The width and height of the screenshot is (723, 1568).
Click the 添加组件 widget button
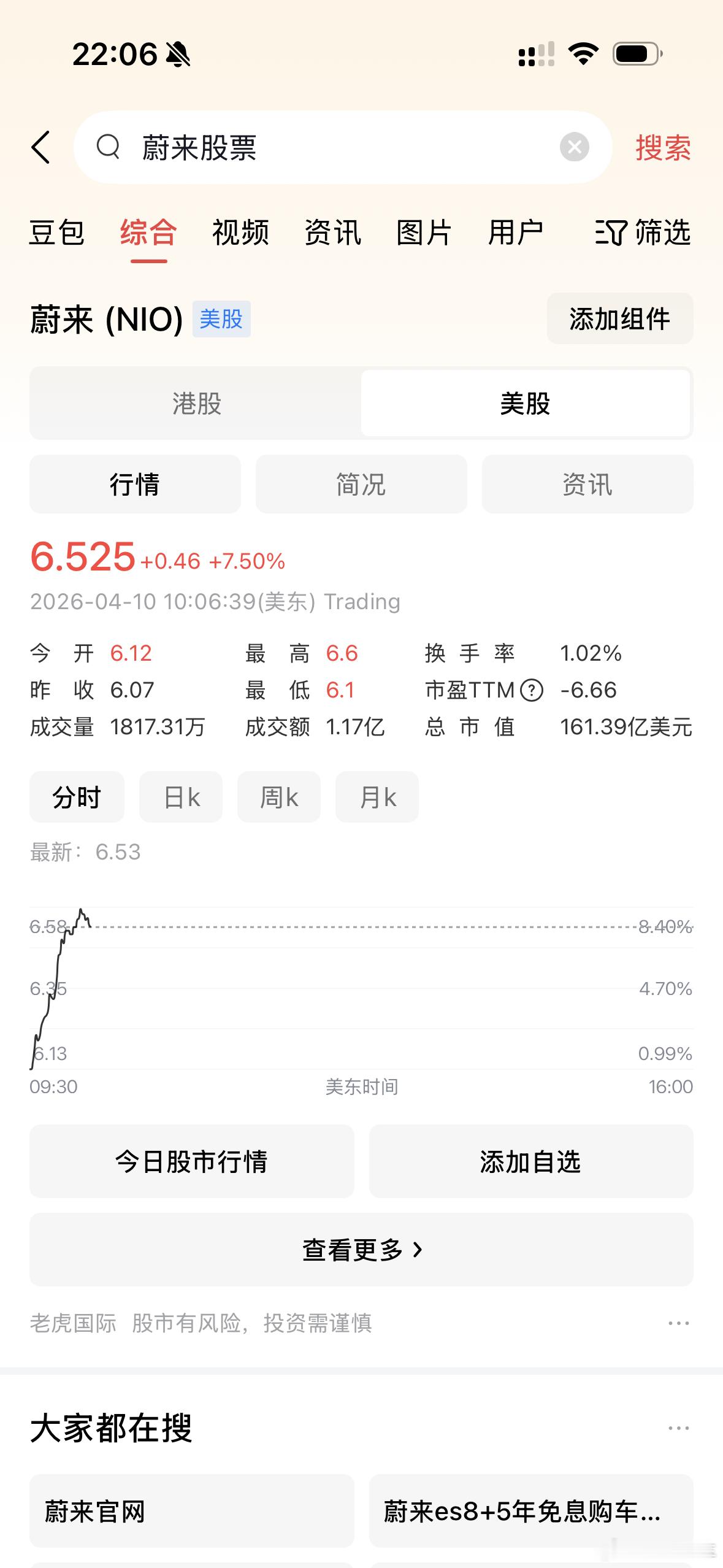tap(619, 318)
